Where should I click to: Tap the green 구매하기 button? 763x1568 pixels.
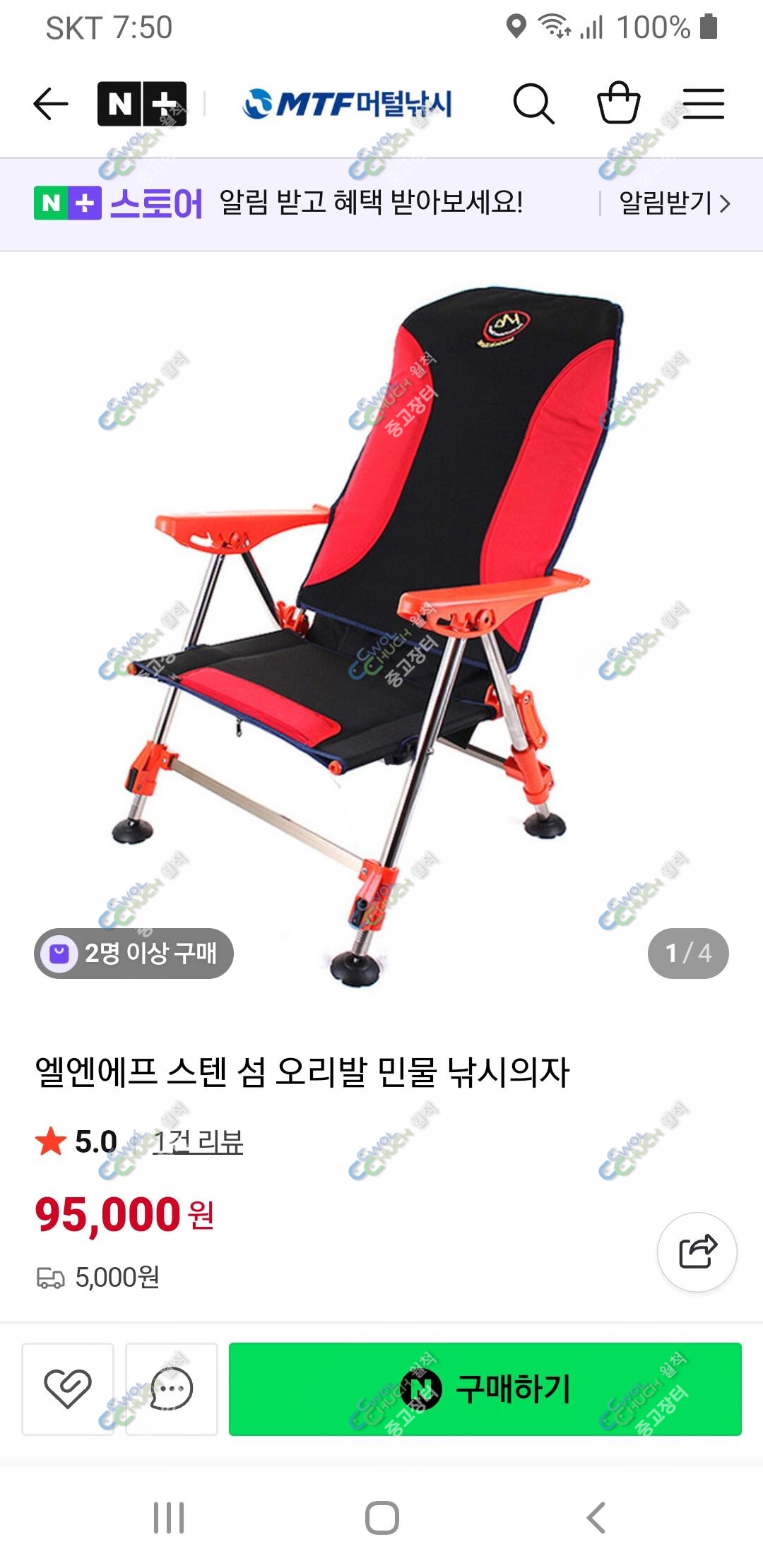point(485,1389)
